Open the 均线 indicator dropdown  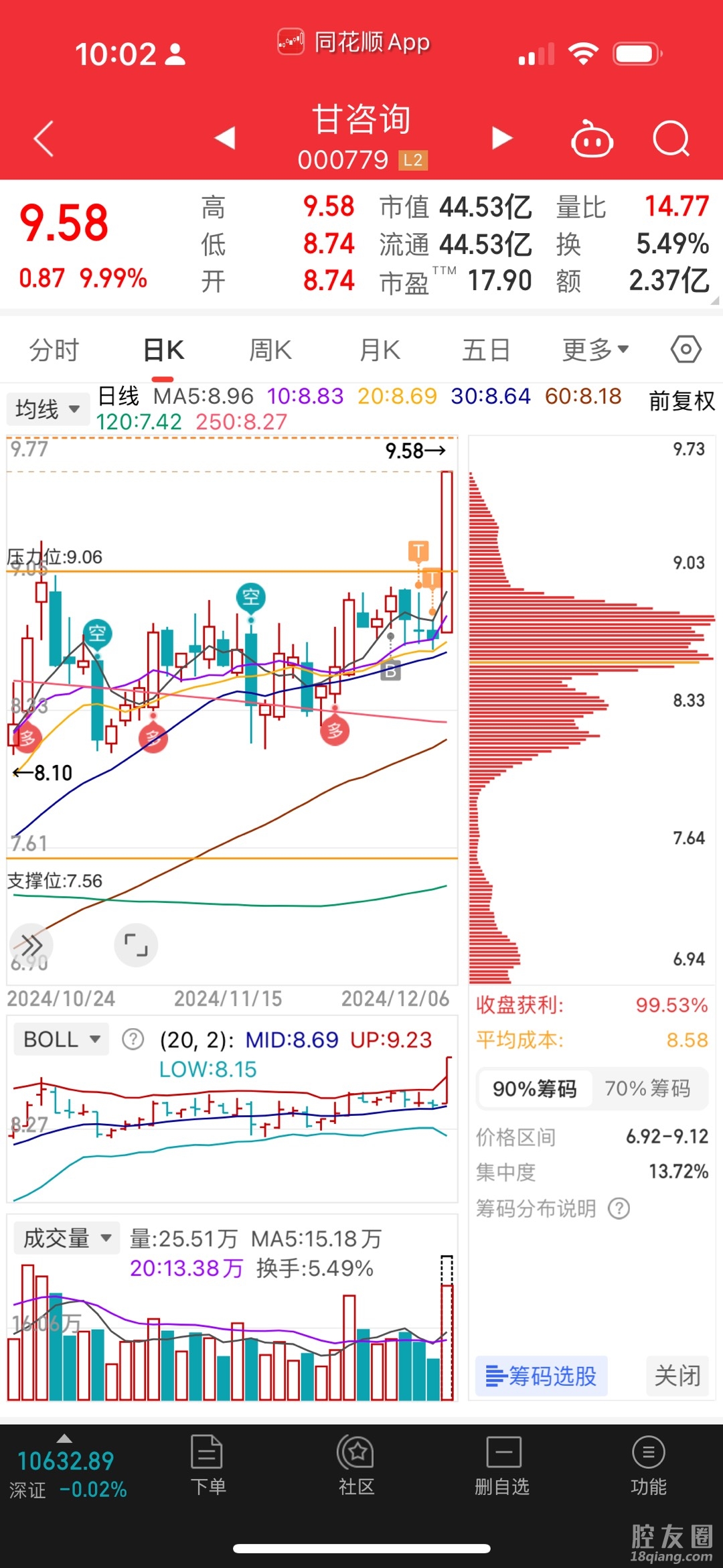point(48,409)
